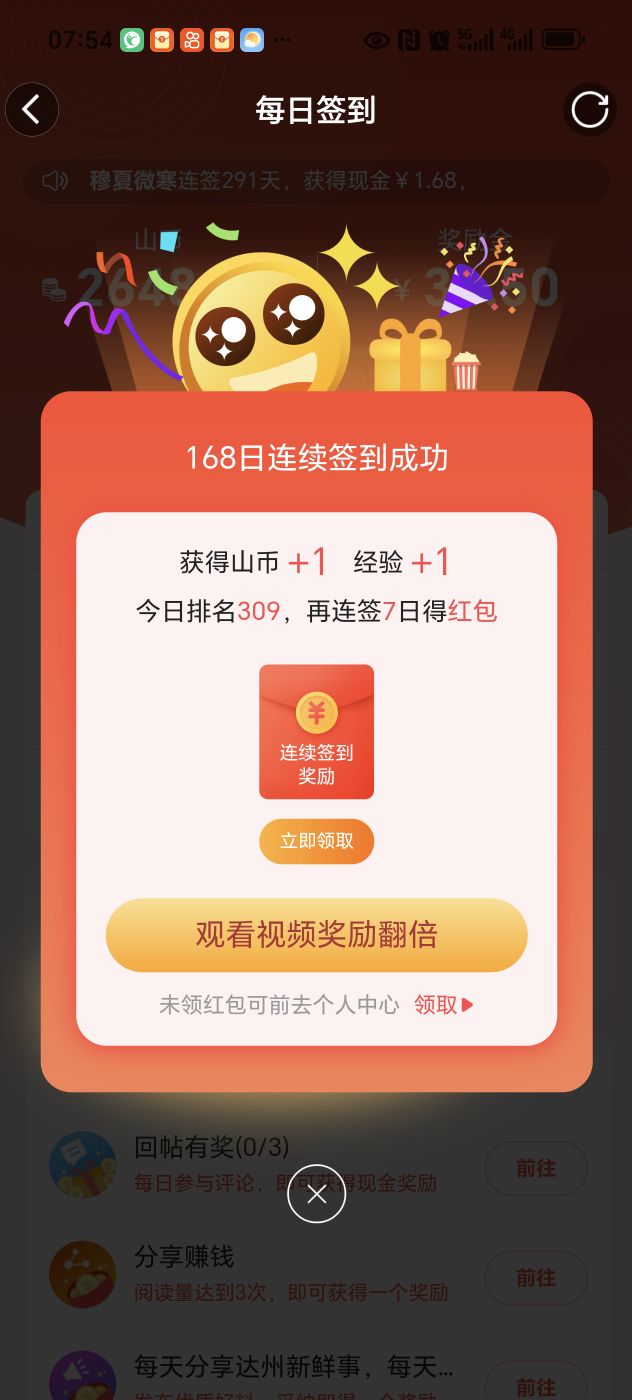Dismiss the check-in success popup
This screenshot has width=632, height=1400.
[316, 1194]
